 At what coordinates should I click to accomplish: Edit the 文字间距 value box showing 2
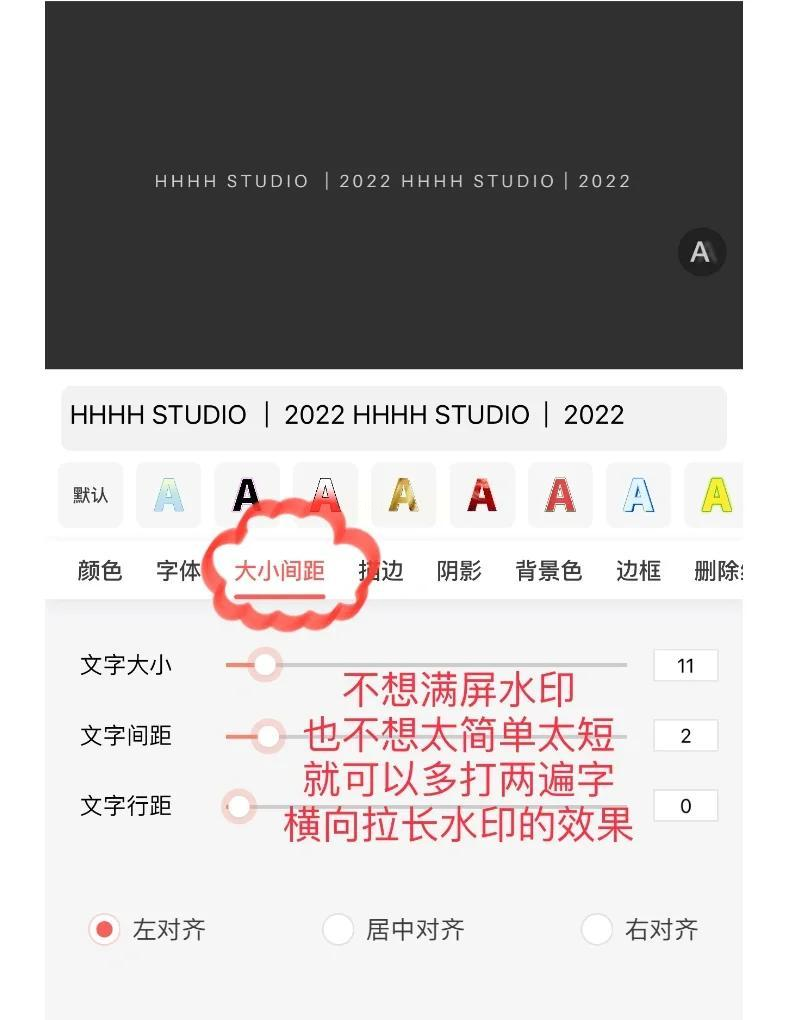[685, 736]
